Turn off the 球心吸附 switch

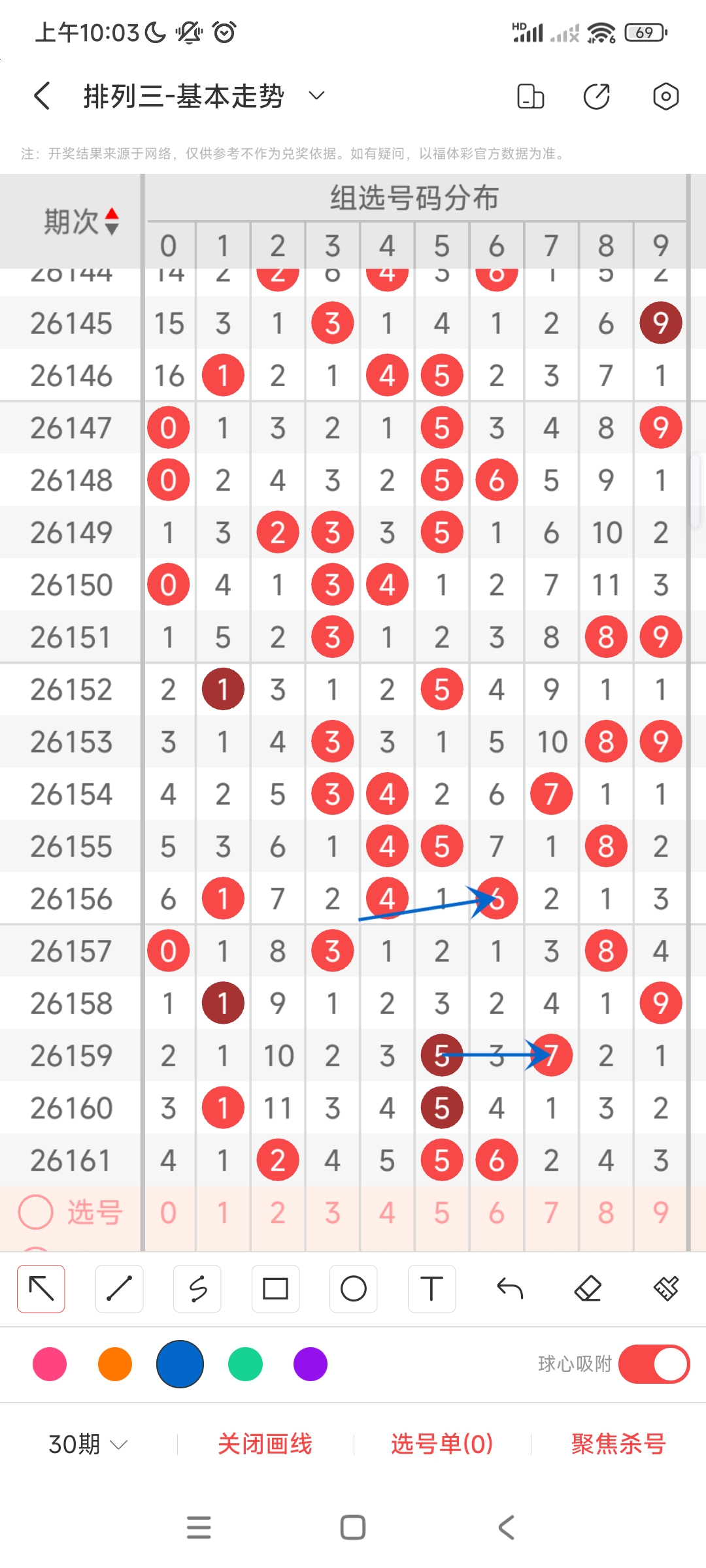click(654, 1364)
